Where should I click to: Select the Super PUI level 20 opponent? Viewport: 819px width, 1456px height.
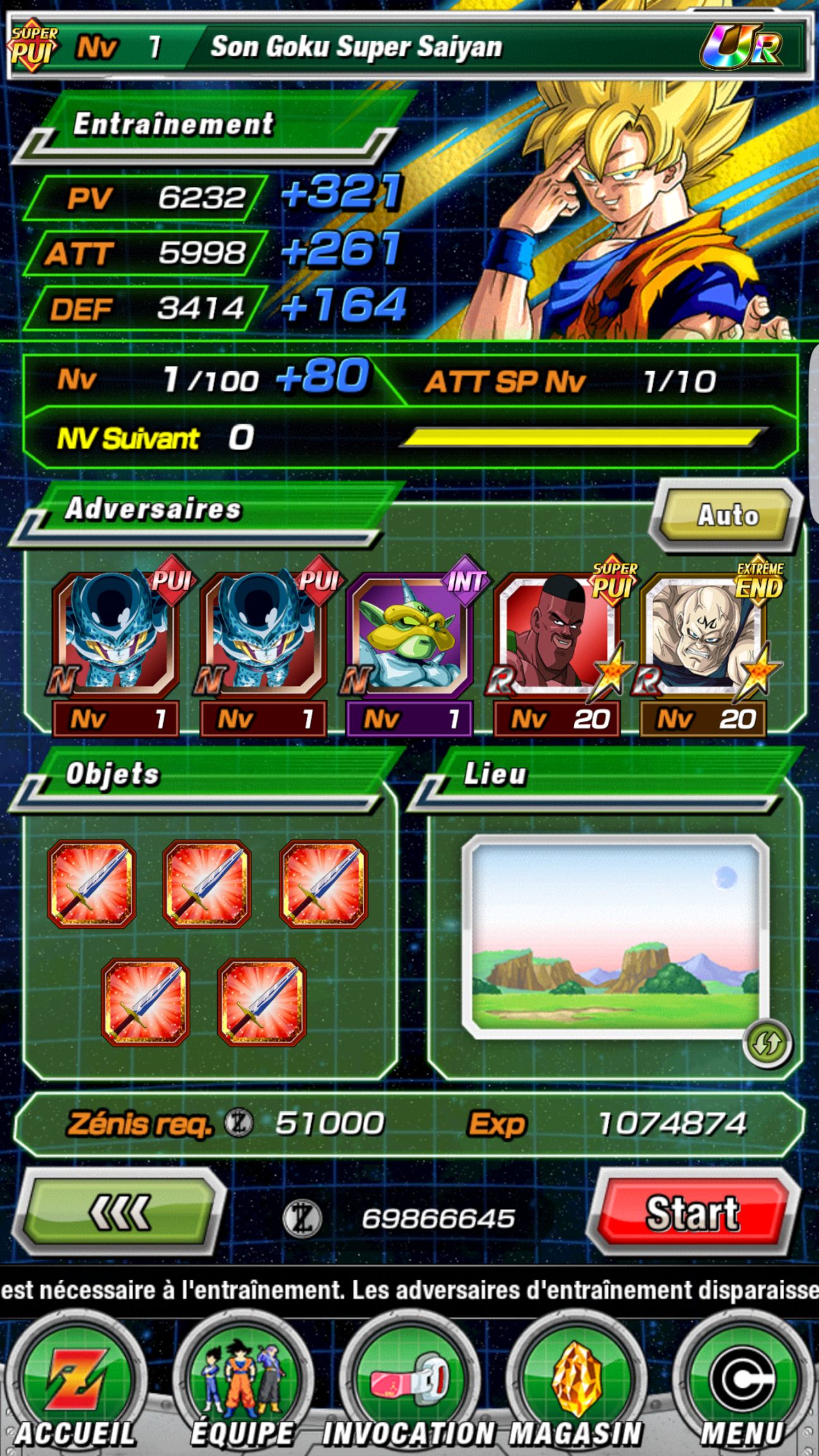557,646
